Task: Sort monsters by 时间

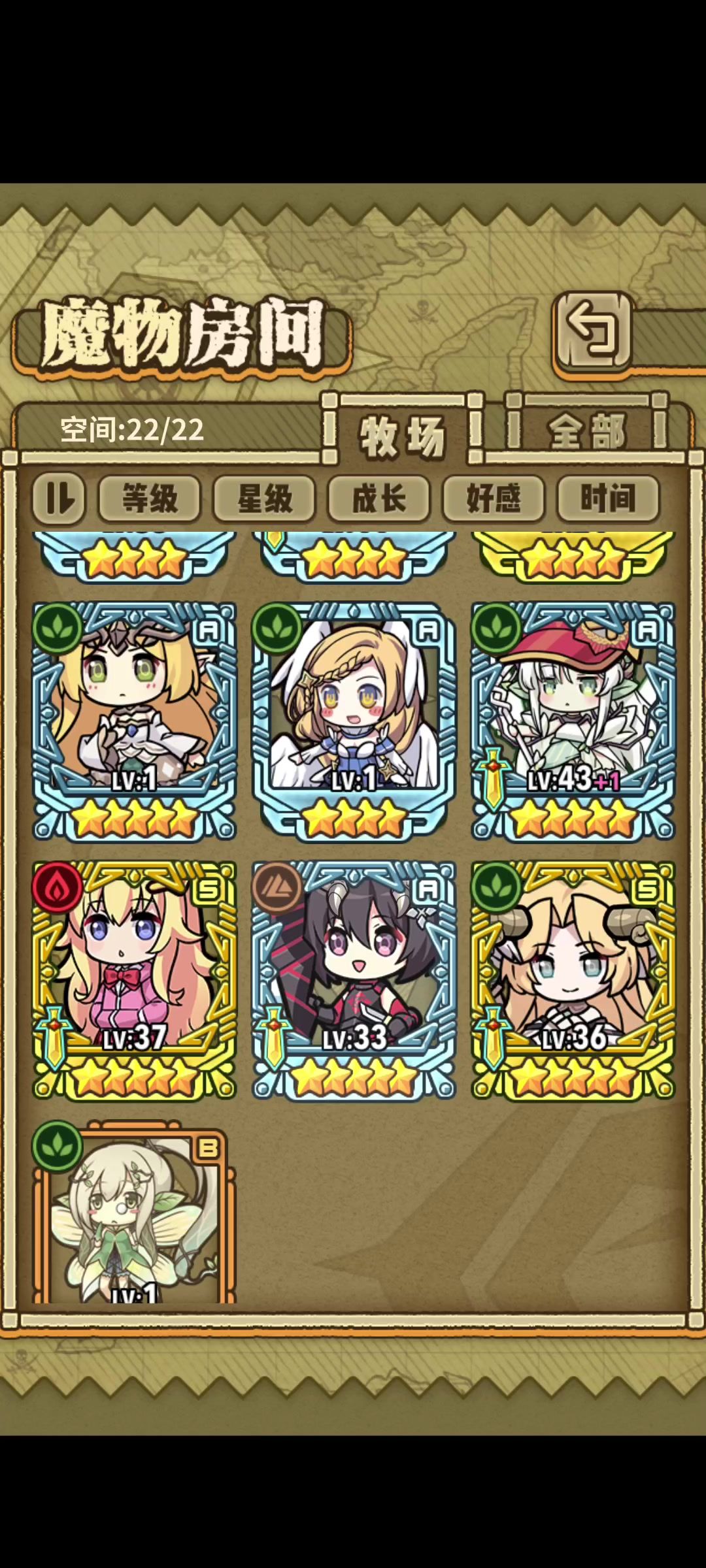Action: [x=607, y=499]
